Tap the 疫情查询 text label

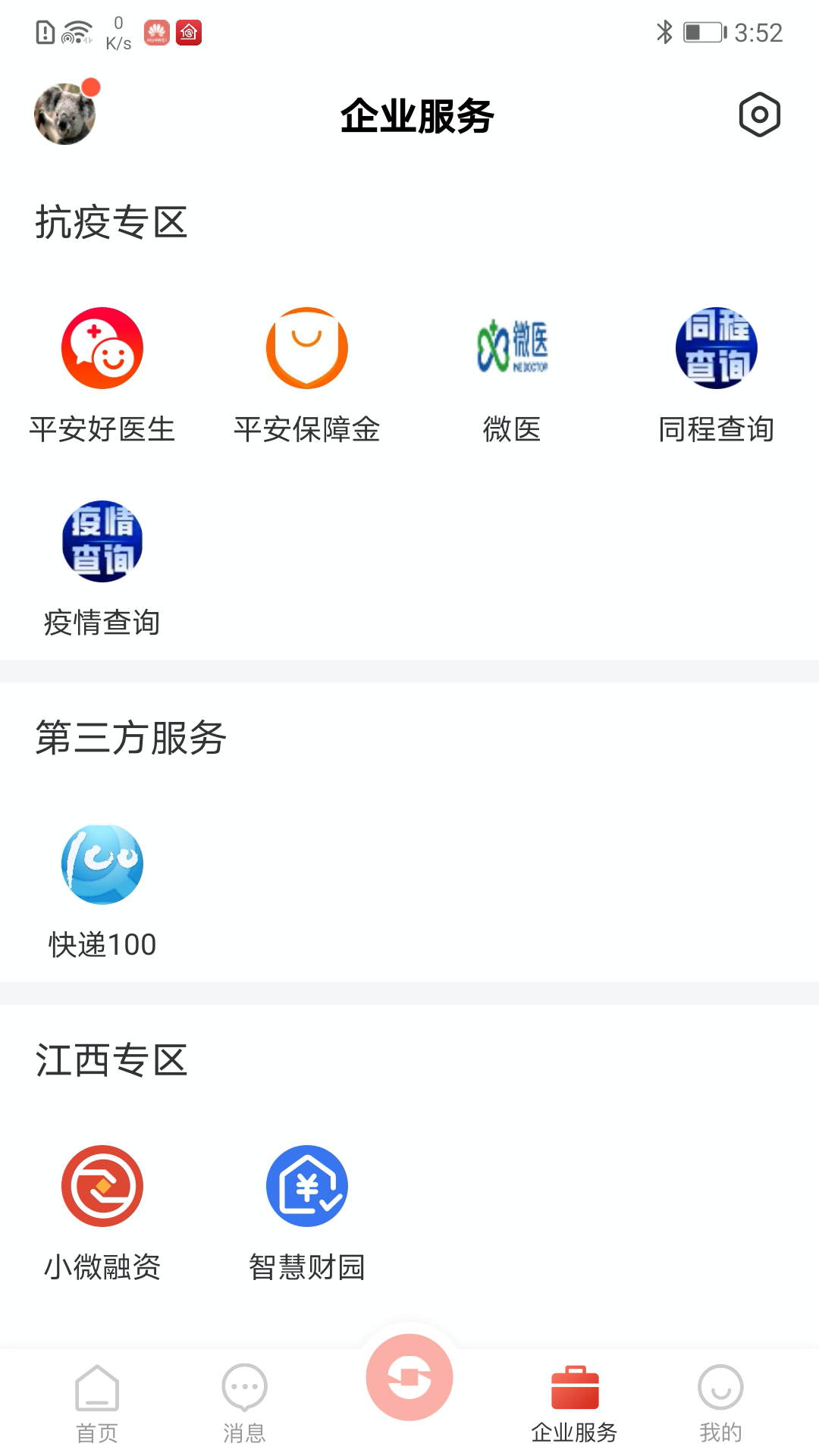[x=102, y=624]
